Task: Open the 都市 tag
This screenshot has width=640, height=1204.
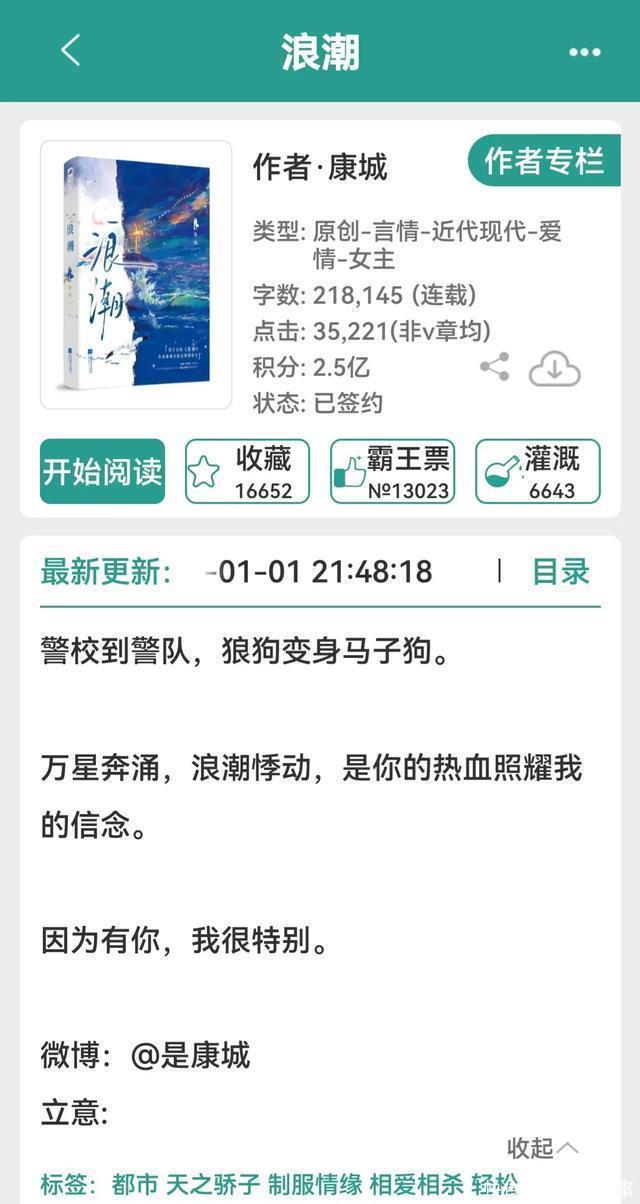Action: click(135, 1185)
